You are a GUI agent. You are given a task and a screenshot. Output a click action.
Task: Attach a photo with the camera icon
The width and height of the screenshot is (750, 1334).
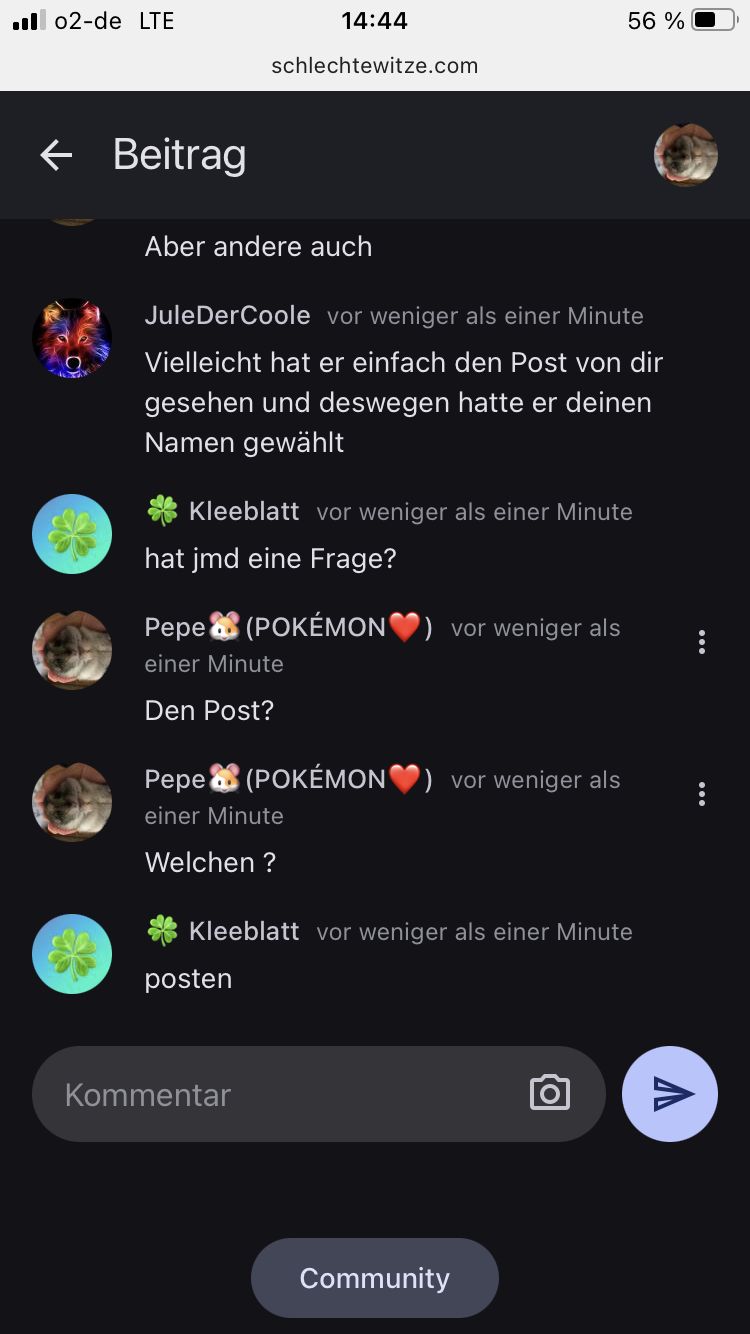click(x=549, y=1094)
